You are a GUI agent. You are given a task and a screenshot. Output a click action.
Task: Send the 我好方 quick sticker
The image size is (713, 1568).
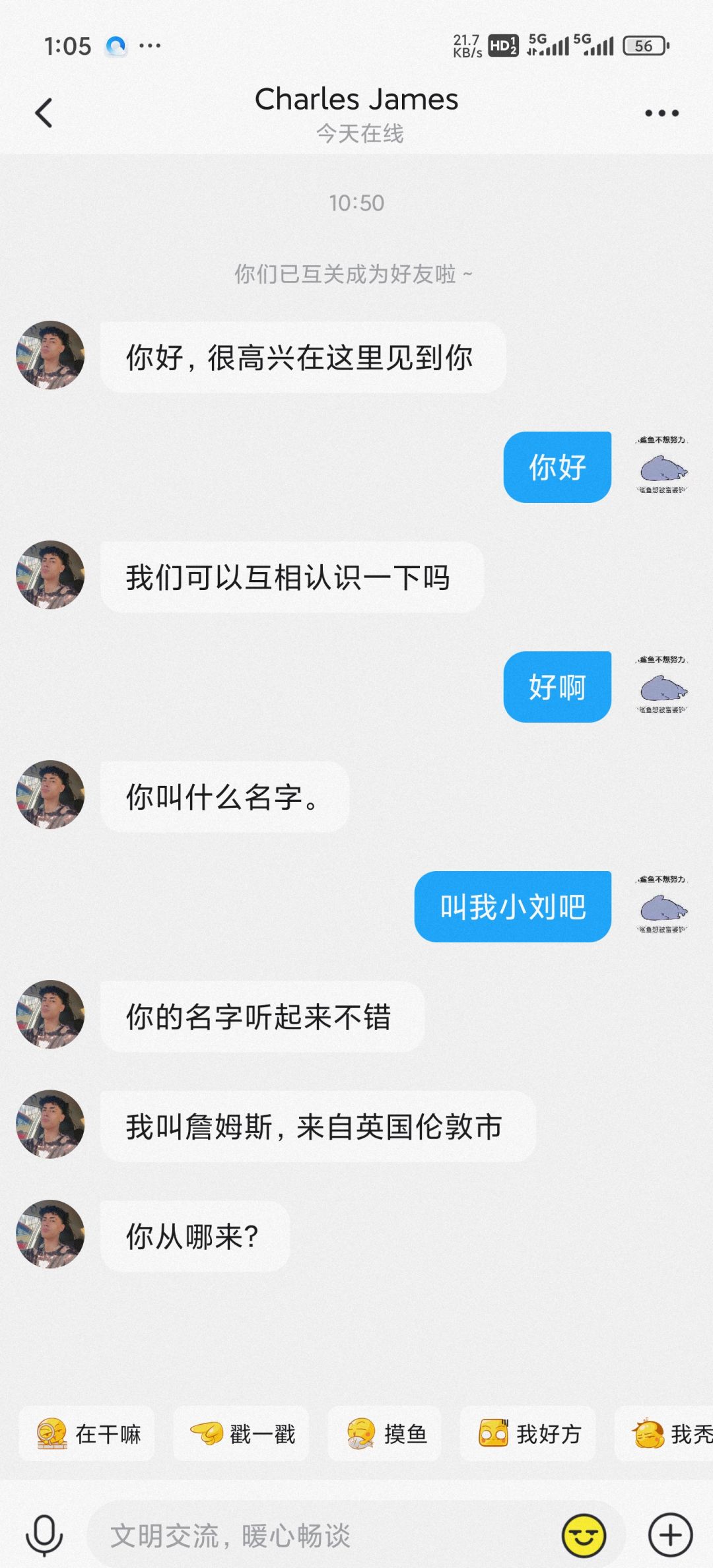pos(529,1433)
